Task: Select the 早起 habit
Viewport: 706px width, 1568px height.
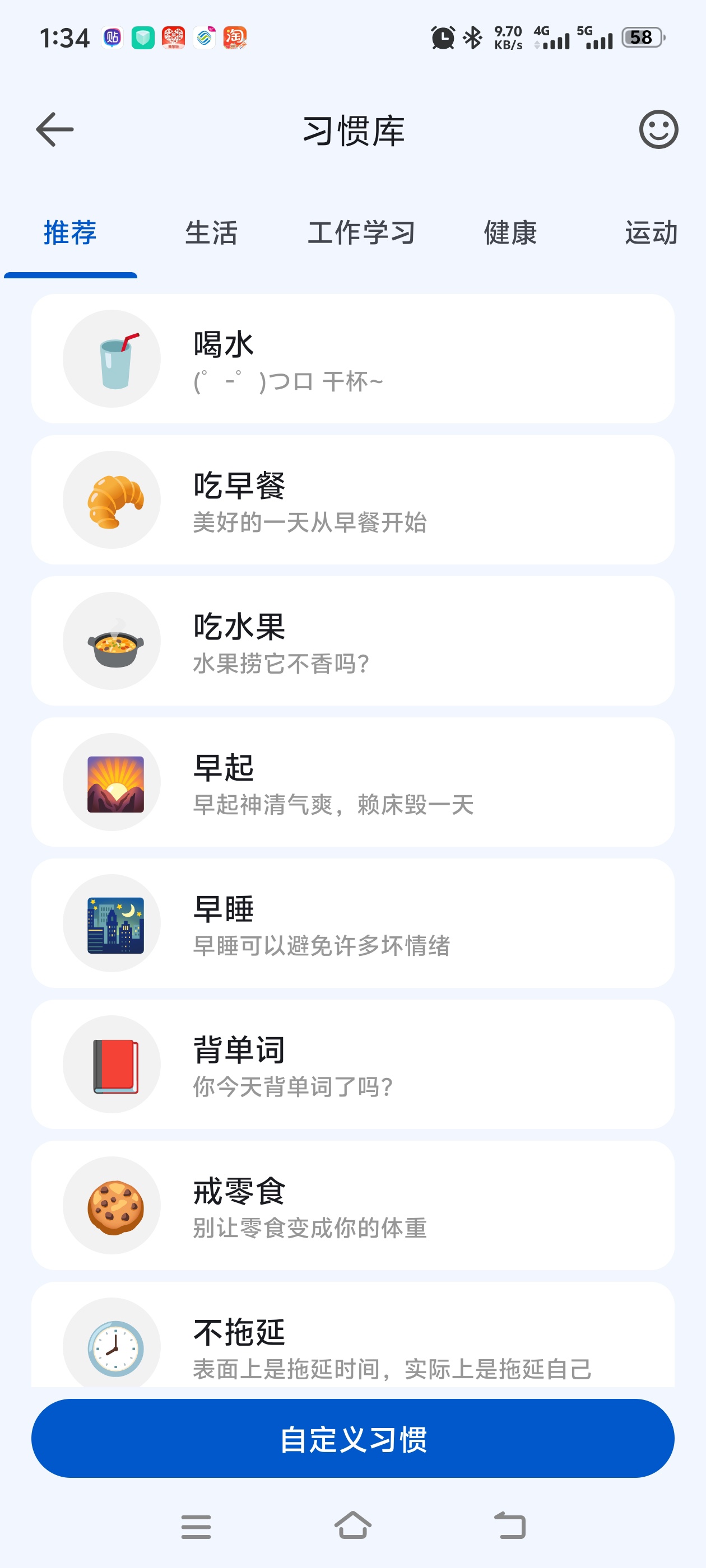Action: 352,782
